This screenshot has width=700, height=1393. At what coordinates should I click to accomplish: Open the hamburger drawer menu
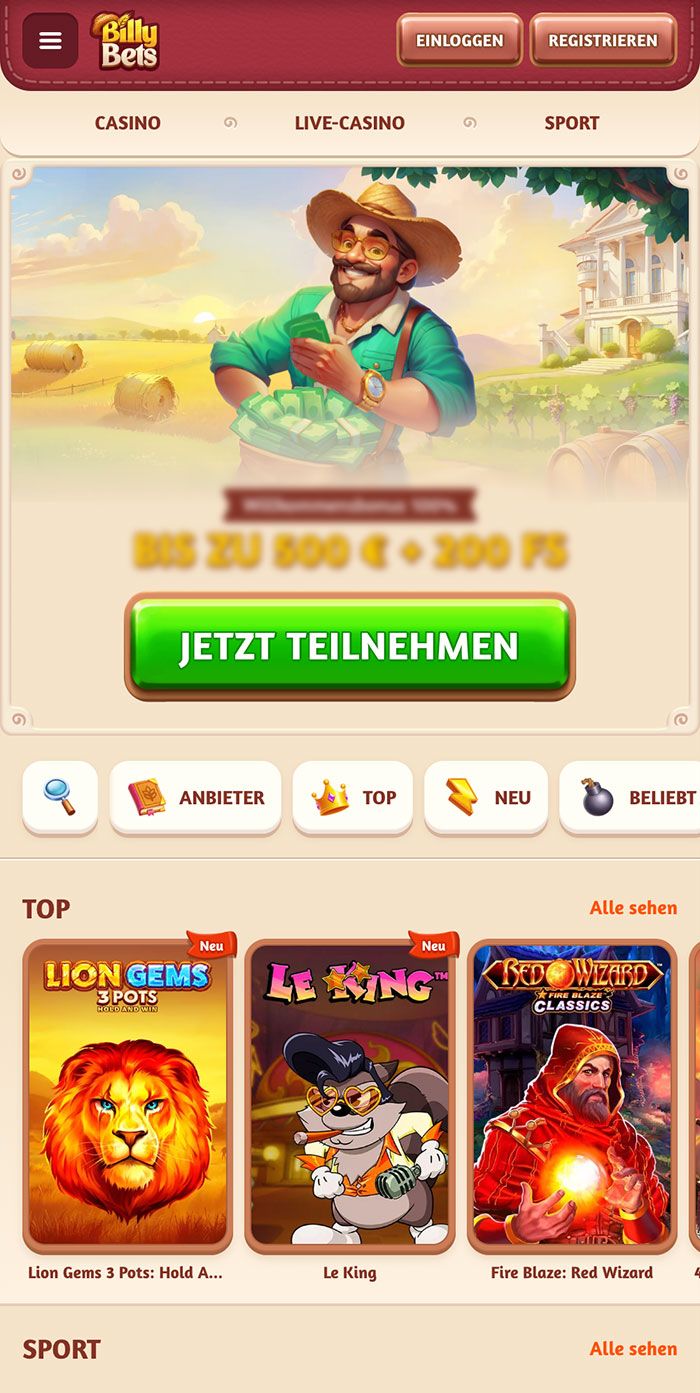50,41
